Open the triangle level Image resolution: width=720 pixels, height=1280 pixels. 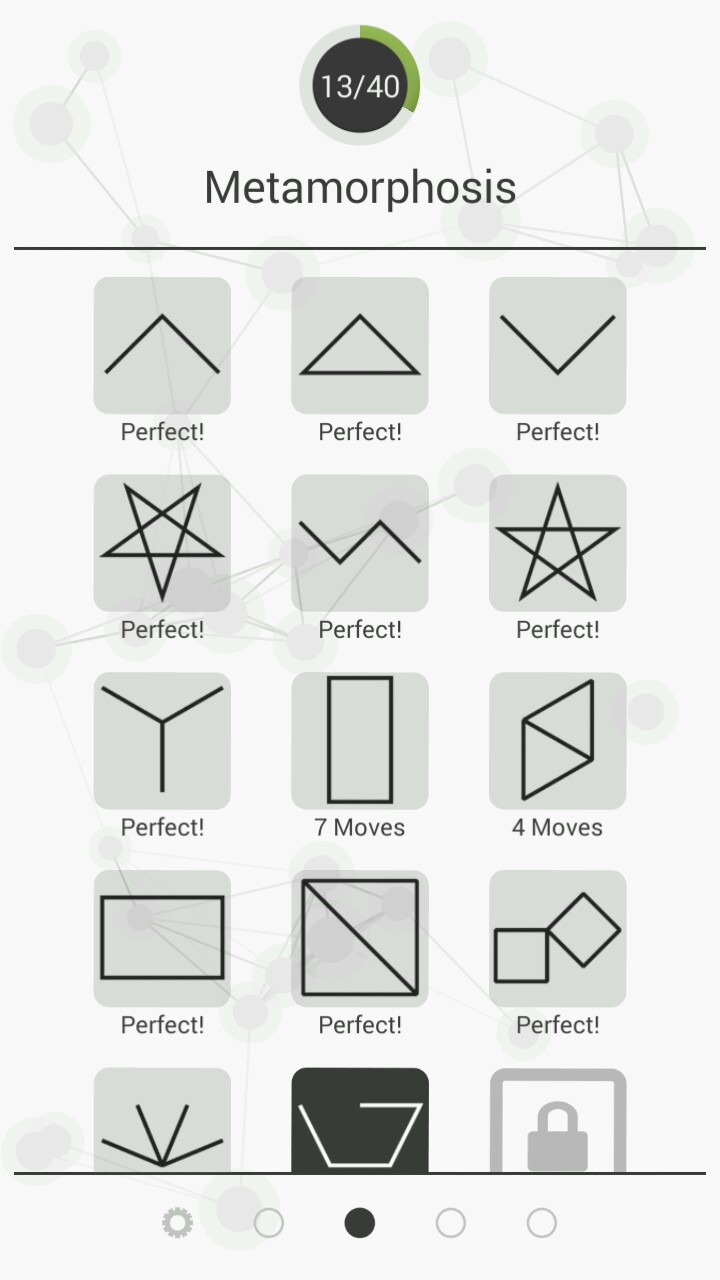(x=360, y=345)
